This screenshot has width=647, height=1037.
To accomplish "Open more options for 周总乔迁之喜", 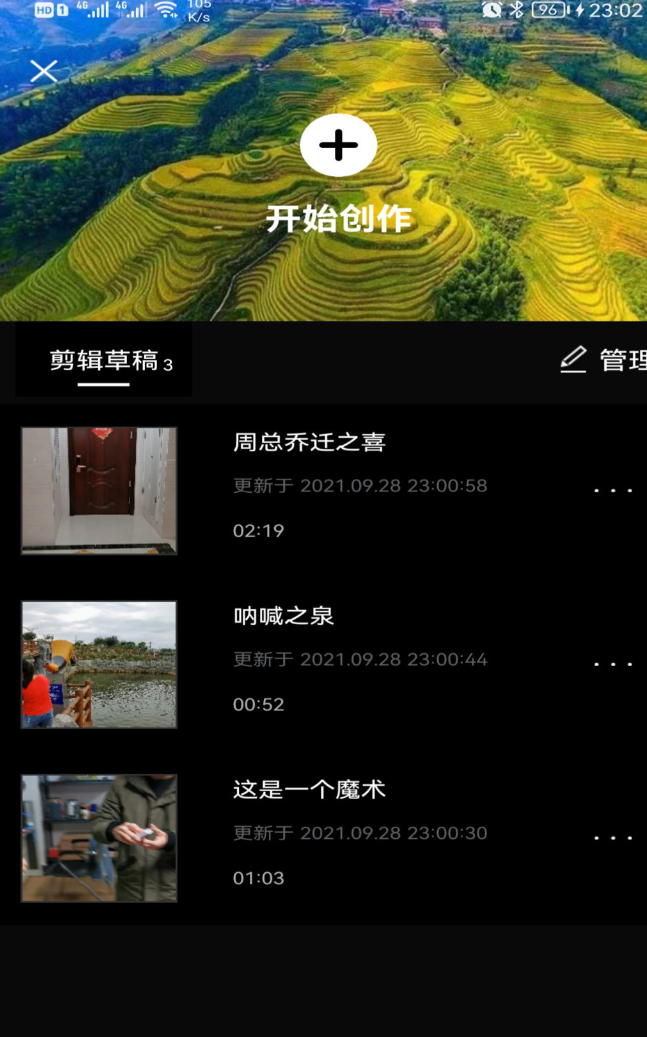I will [x=612, y=490].
